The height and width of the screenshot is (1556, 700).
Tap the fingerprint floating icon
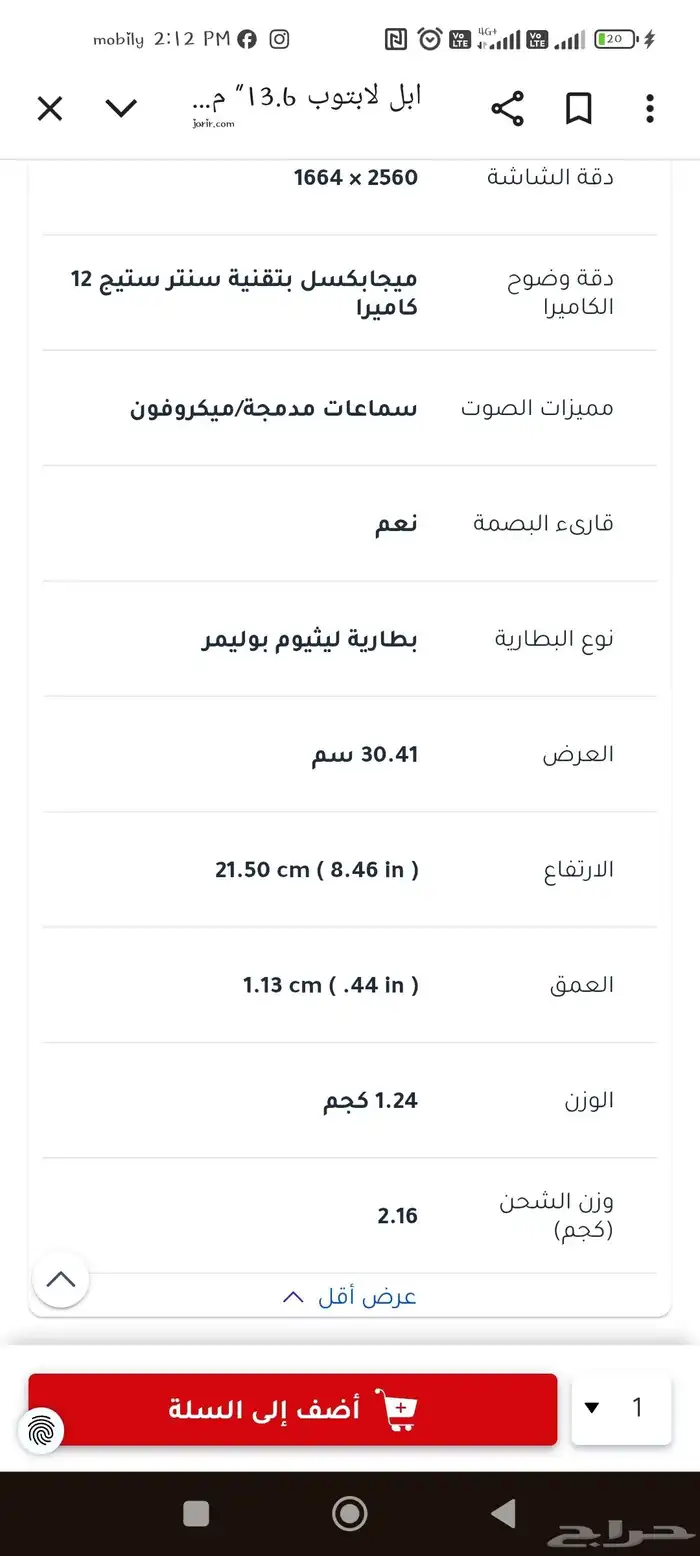[41, 1430]
